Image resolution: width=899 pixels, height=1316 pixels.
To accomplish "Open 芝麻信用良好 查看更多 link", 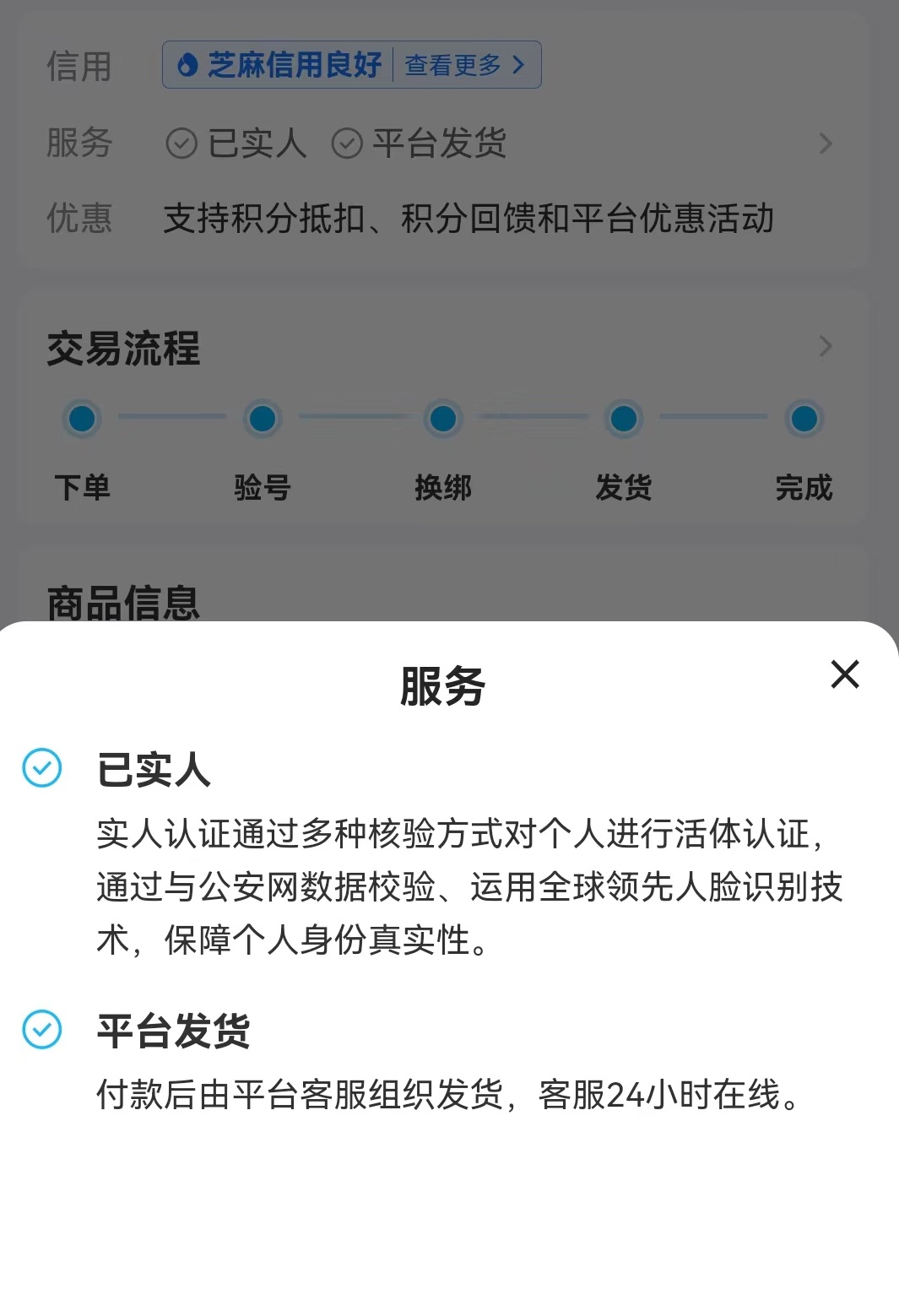I will pyautogui.click(x=464, y=65).
